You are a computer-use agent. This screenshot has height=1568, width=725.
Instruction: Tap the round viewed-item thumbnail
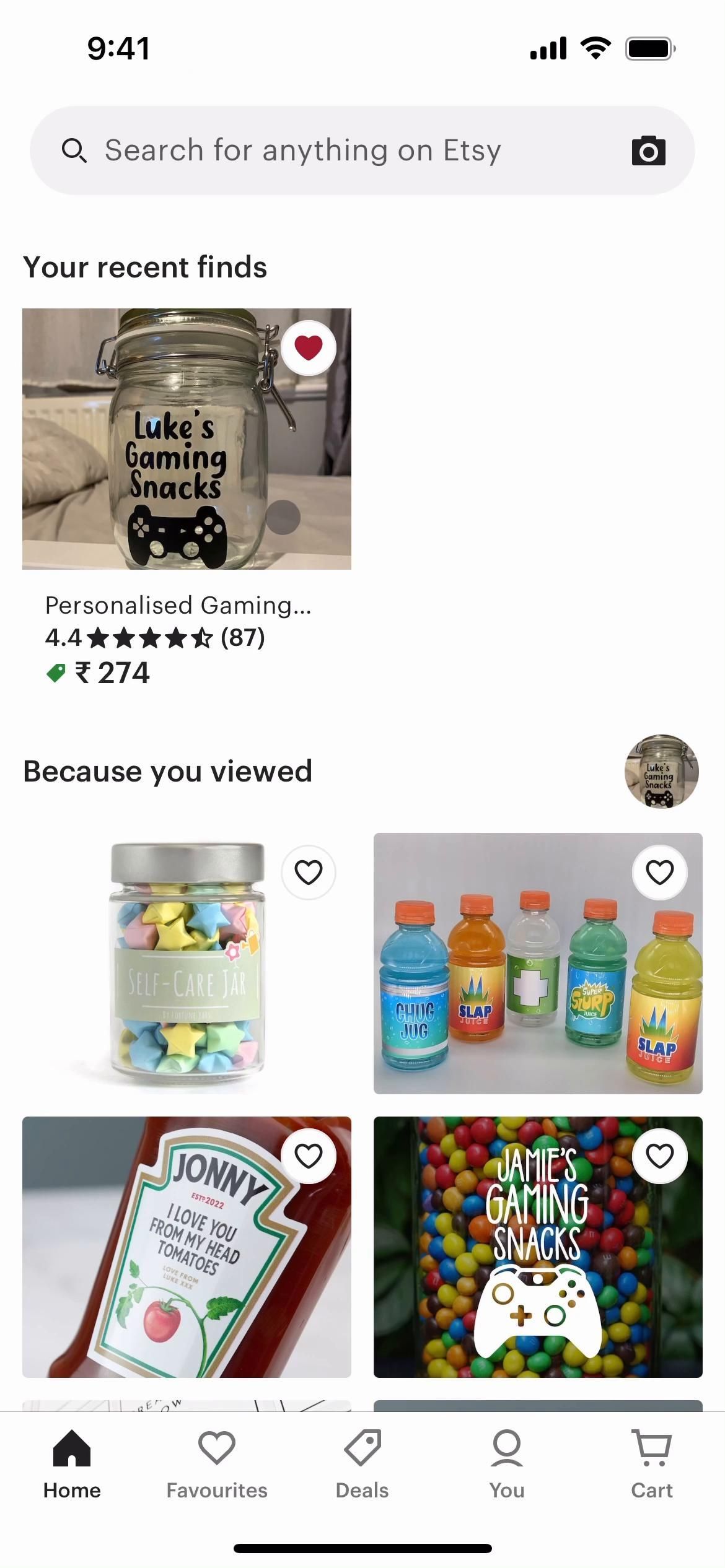661,772
